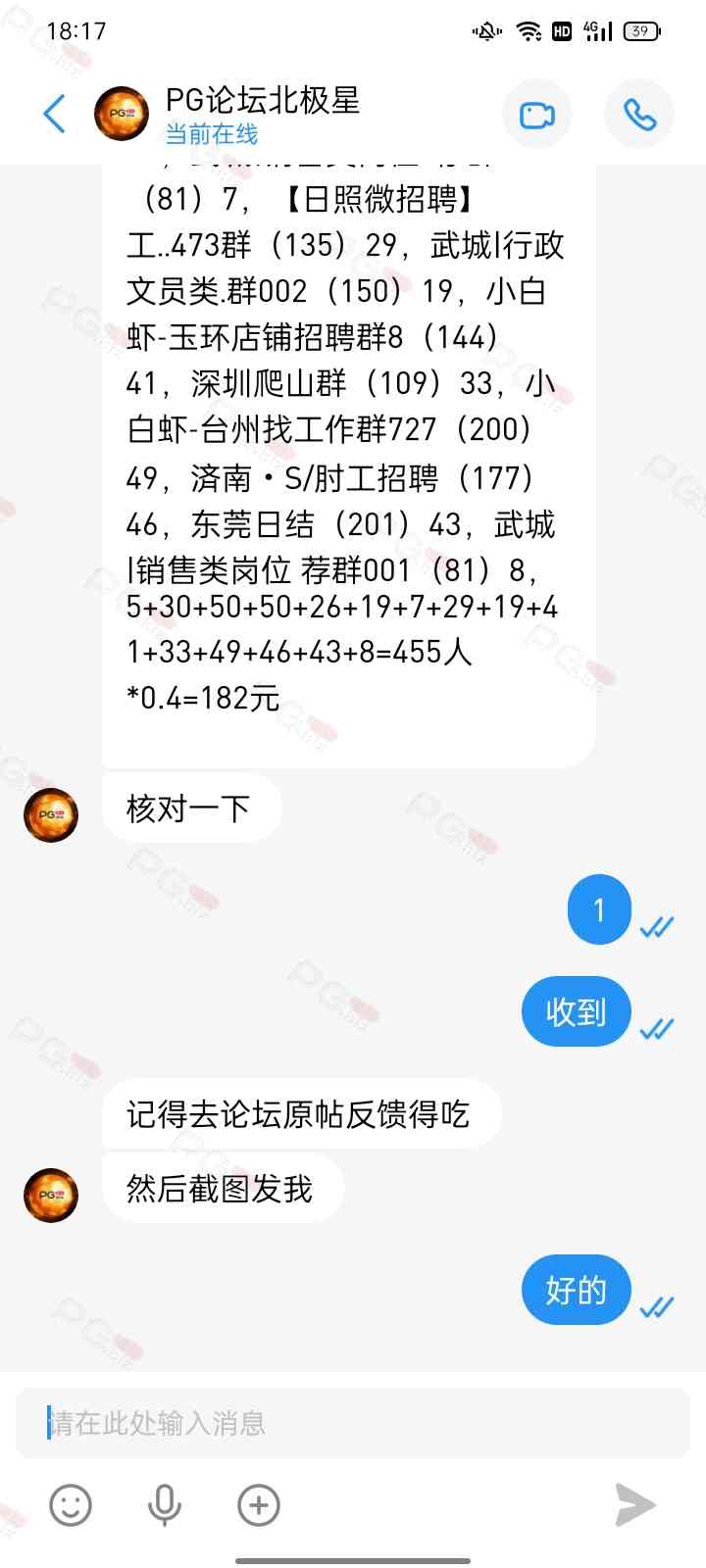The width and height of the screenshot is (706, 1568).
Task: Open the attachment plus menu
Action: click(259, 1505)
